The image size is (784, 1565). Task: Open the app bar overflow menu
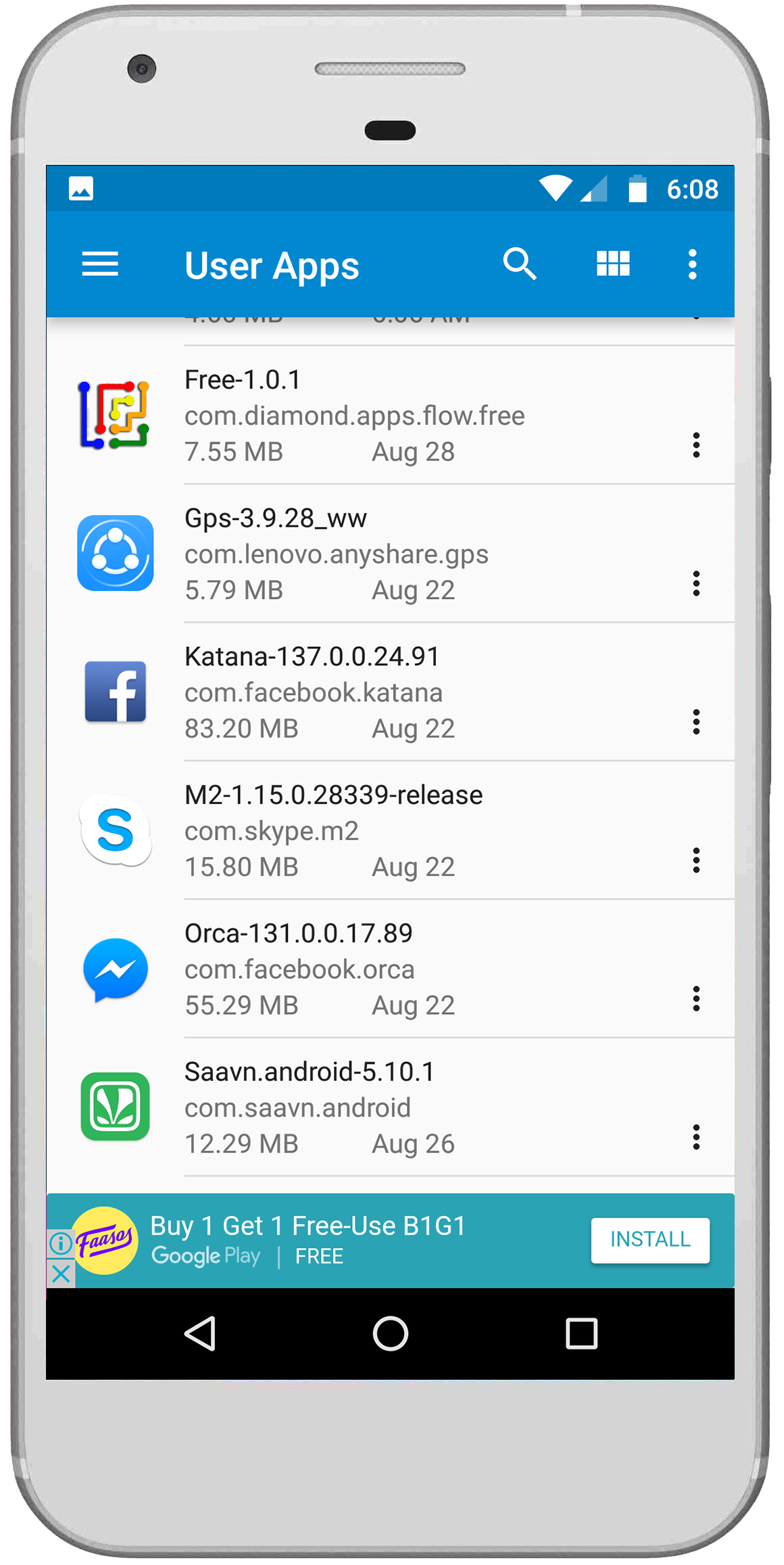click(692, 264)
